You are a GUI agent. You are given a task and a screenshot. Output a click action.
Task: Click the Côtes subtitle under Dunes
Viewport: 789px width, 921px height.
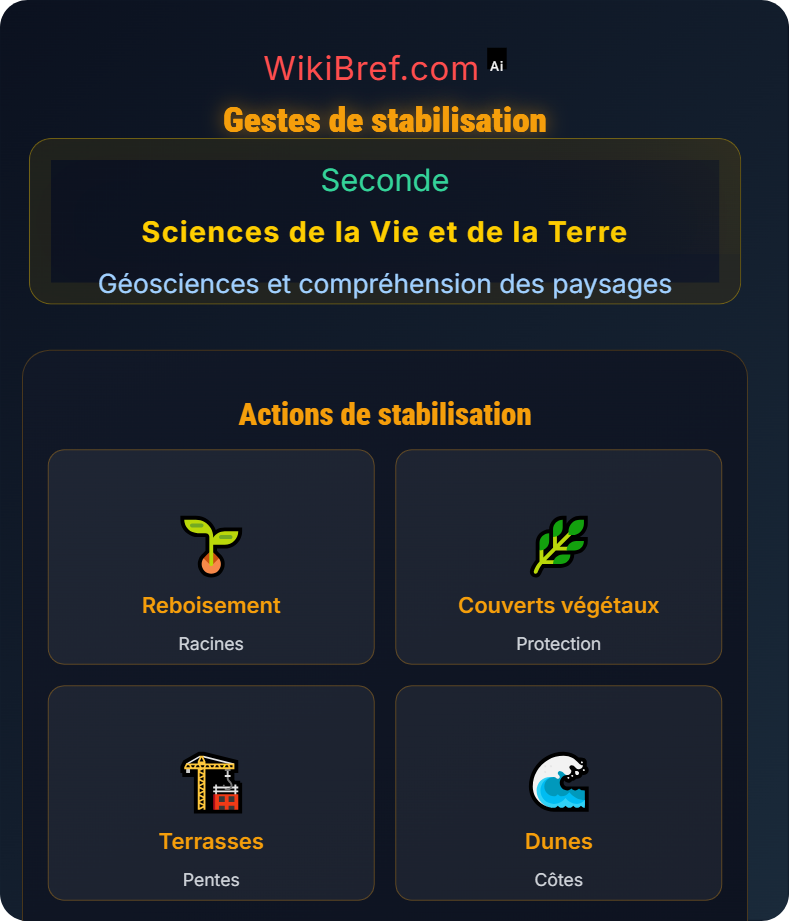557,879
